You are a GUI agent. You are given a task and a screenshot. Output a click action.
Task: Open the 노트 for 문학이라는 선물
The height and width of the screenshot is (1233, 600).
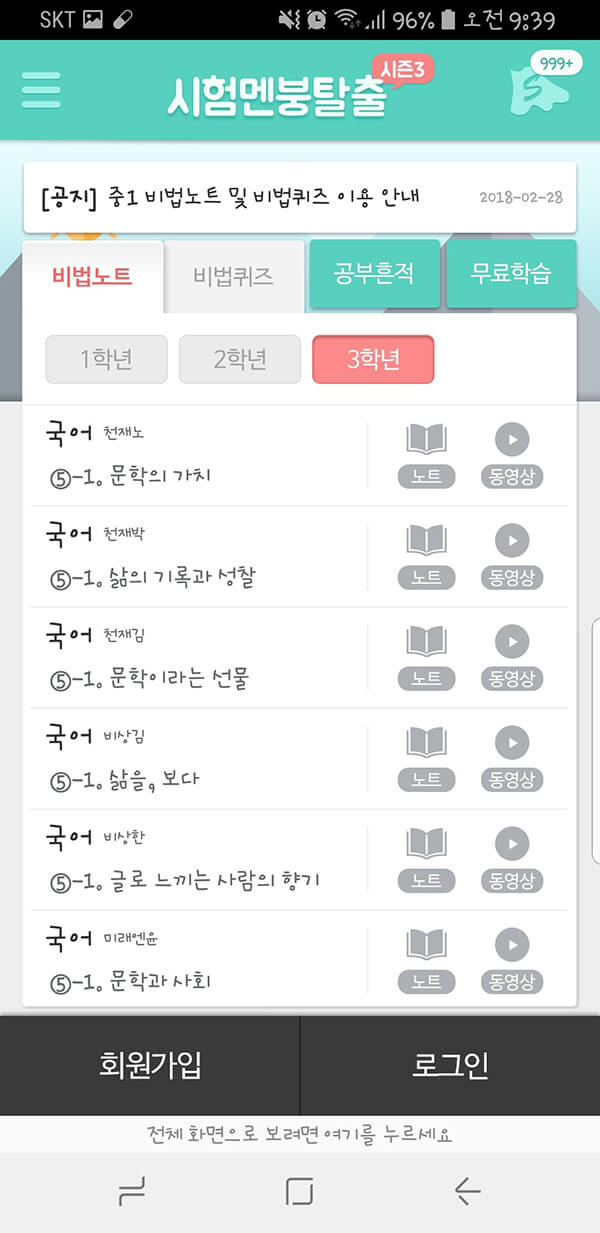coord(426,658)
